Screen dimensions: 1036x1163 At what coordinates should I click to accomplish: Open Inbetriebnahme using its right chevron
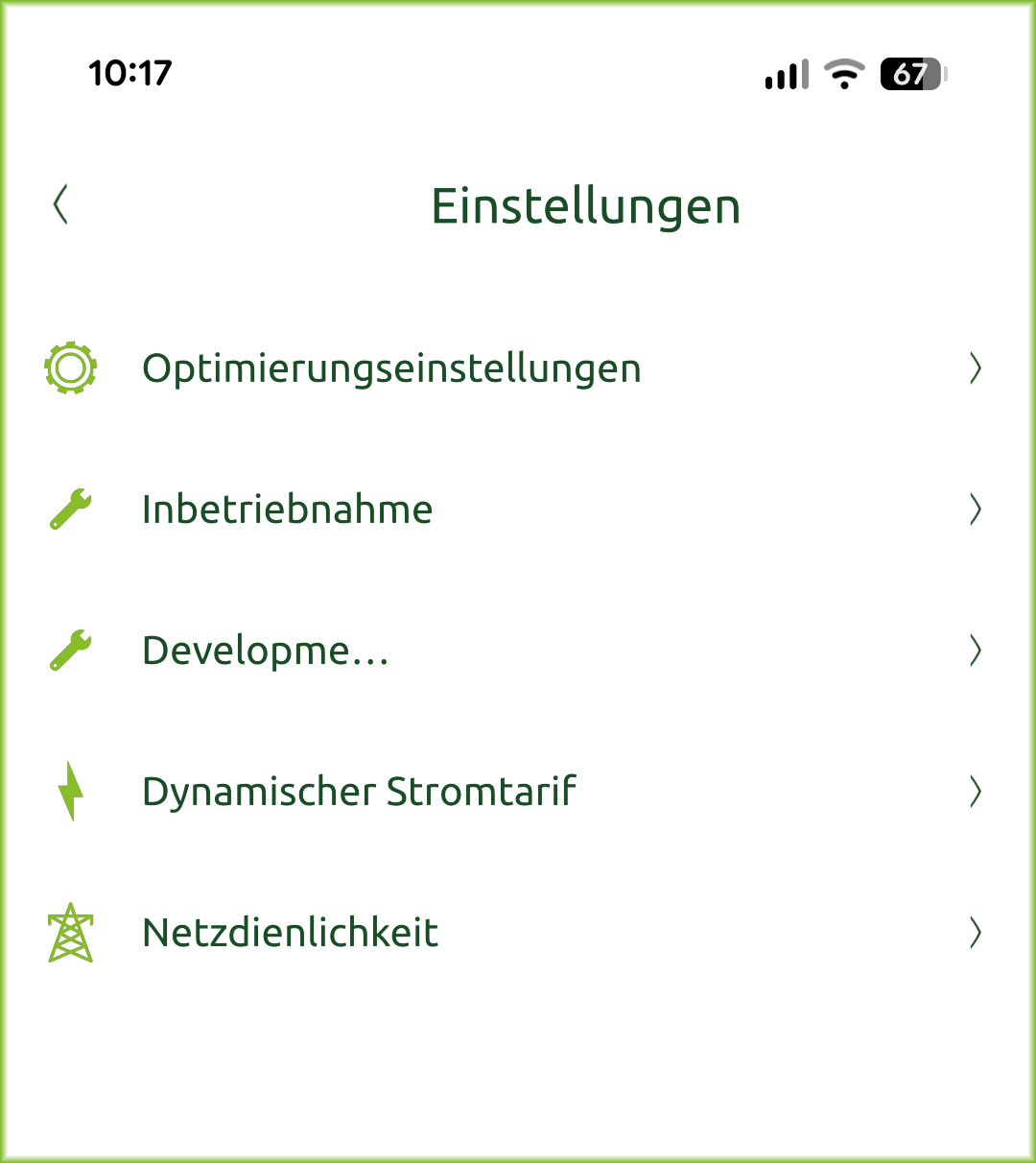(976, 510)
